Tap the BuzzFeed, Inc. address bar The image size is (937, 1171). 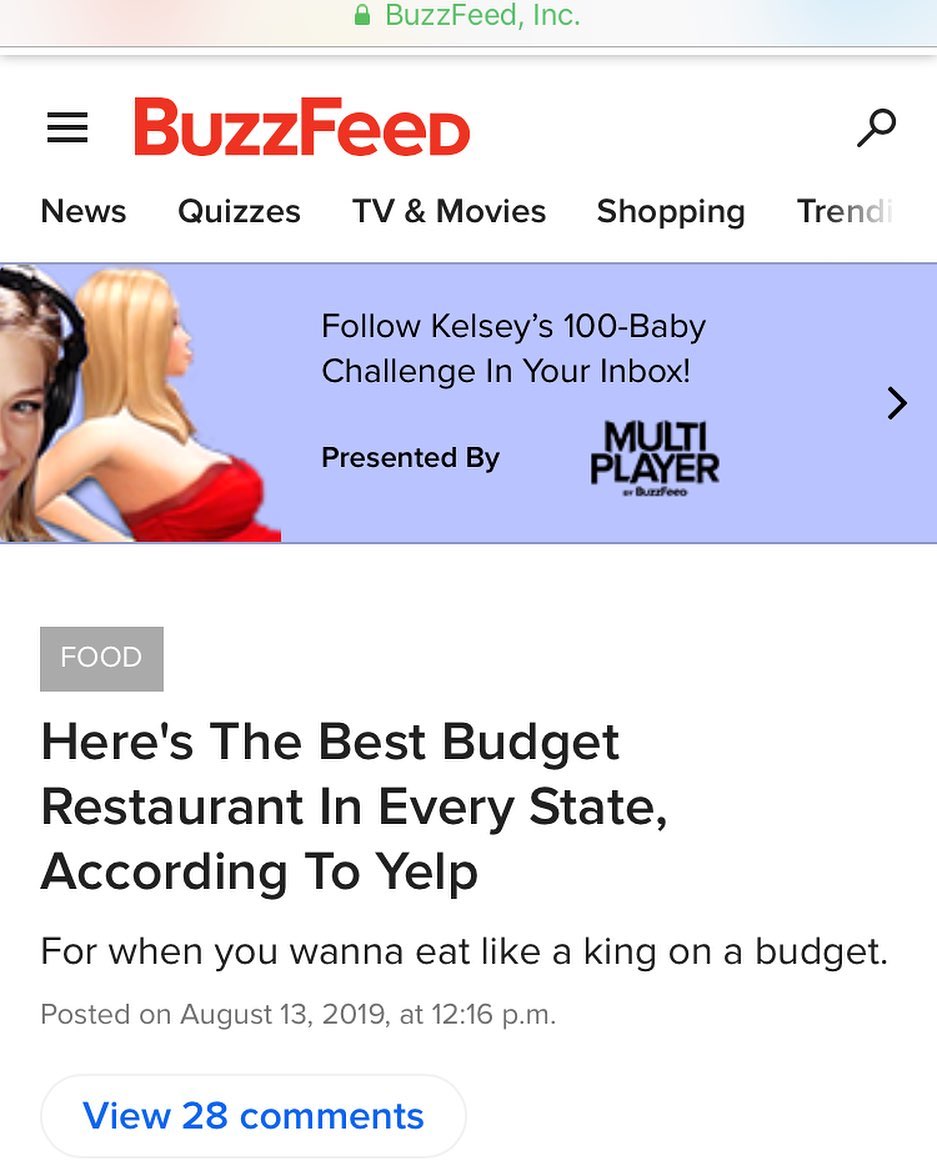point(468,17)
